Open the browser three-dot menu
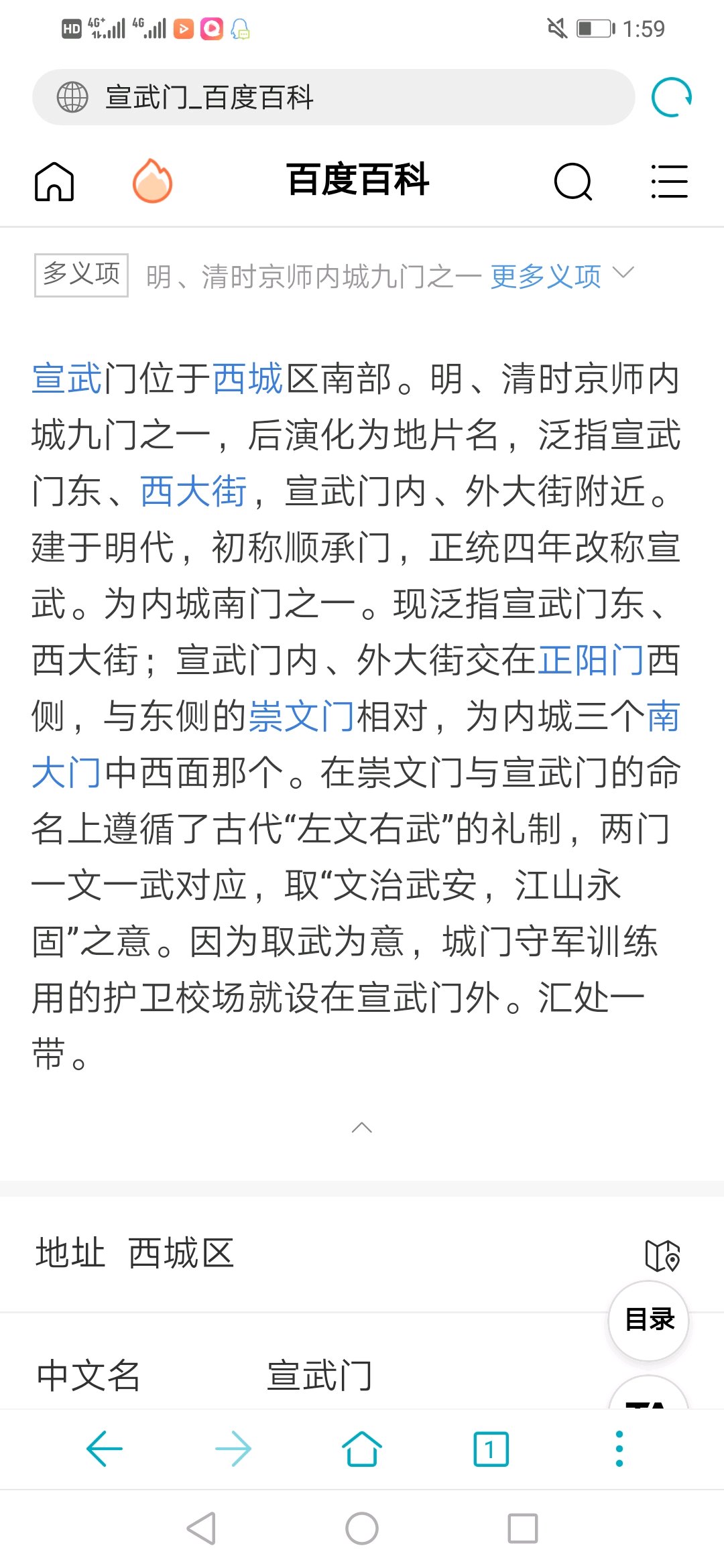 [619, 1449]
